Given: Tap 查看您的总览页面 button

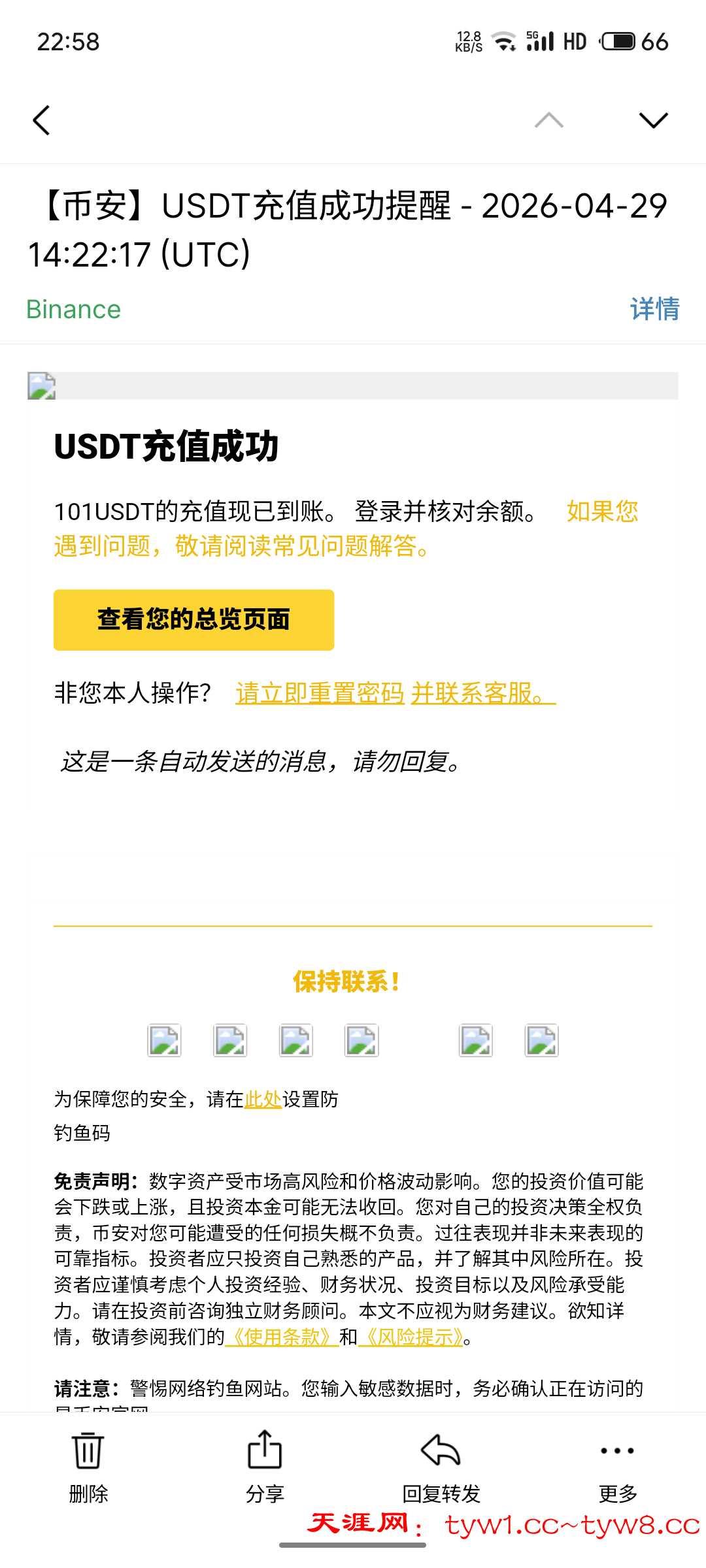Looking at the screenshot, I should 193,620.
